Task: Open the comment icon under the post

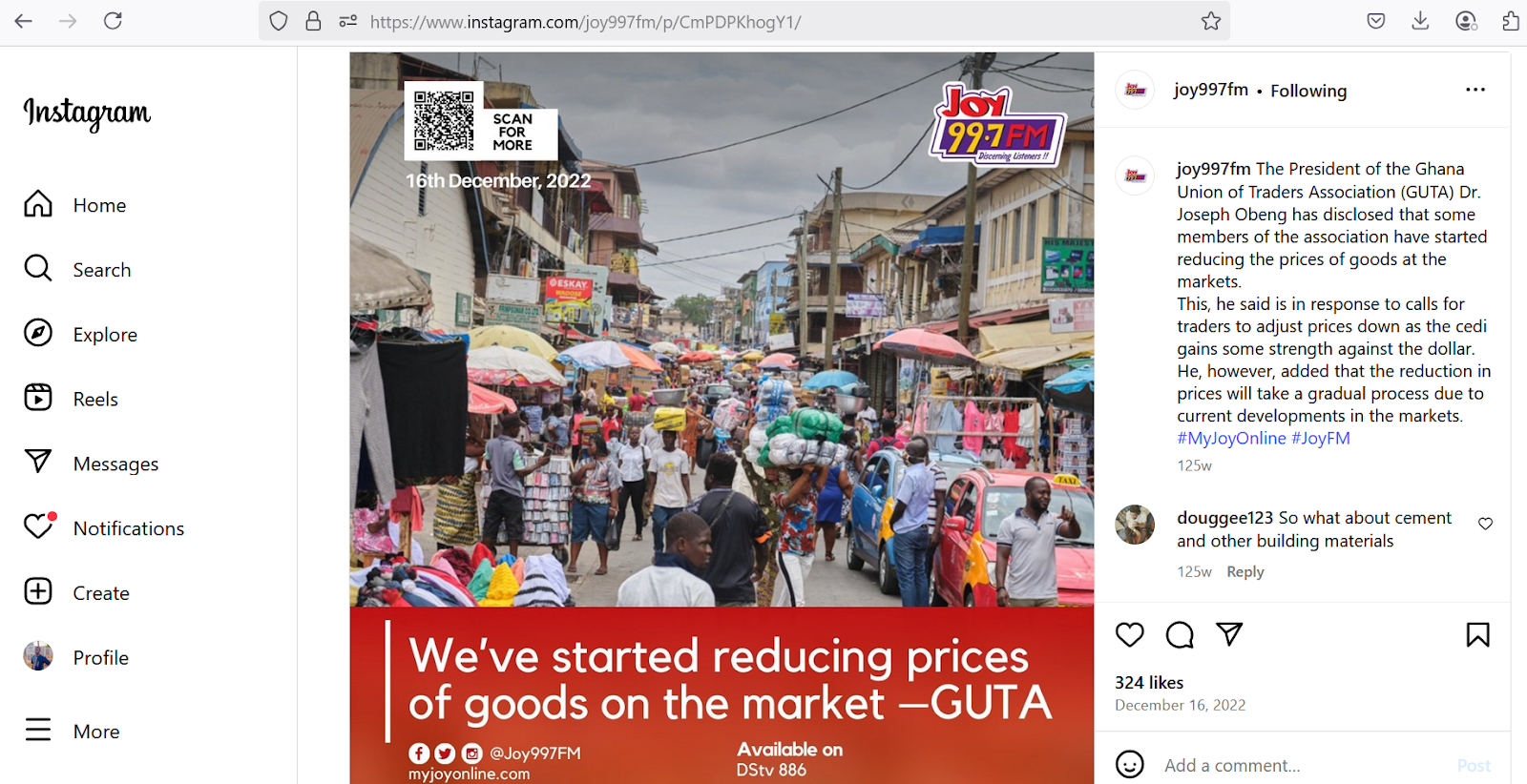Action: point(1180,635)
